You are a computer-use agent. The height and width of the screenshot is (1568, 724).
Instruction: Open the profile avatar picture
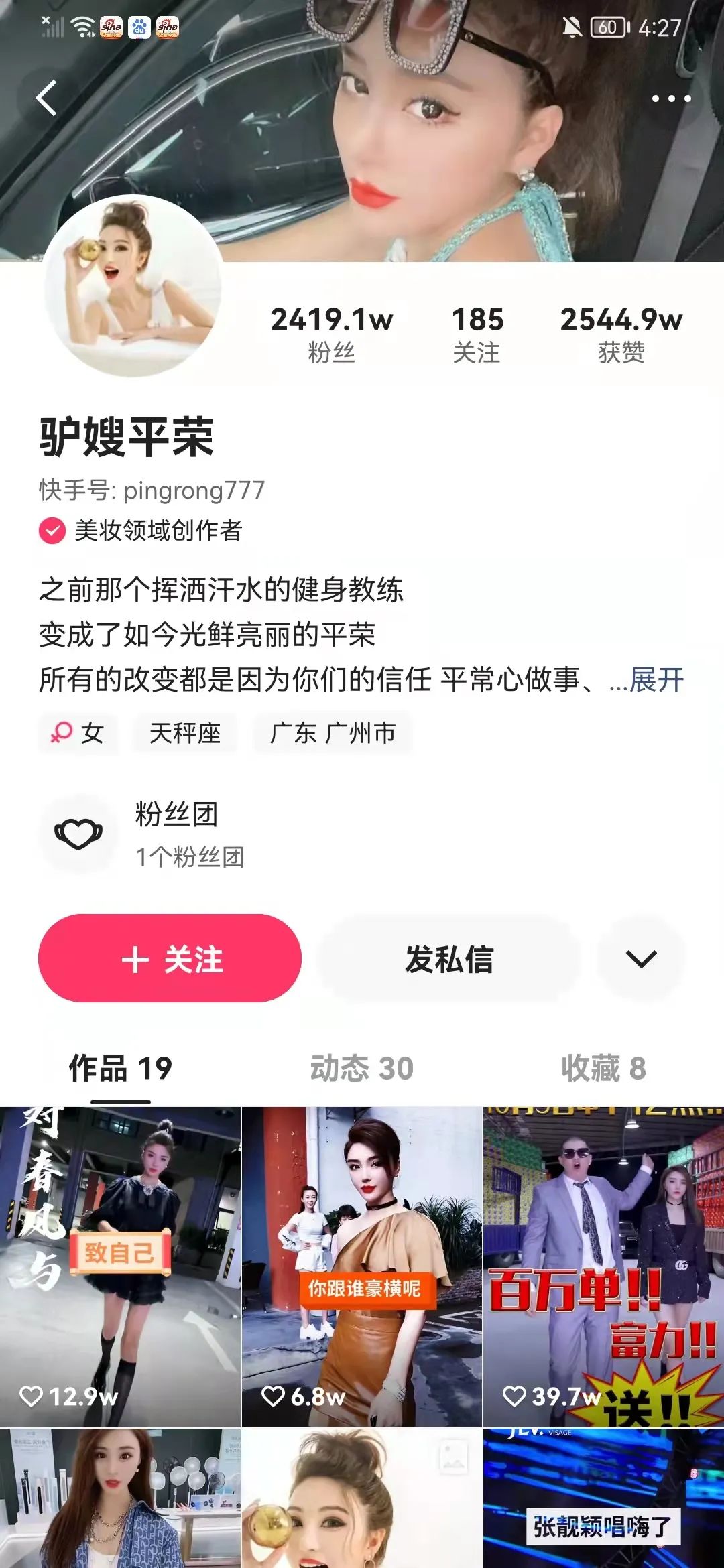tap(133, 286)
